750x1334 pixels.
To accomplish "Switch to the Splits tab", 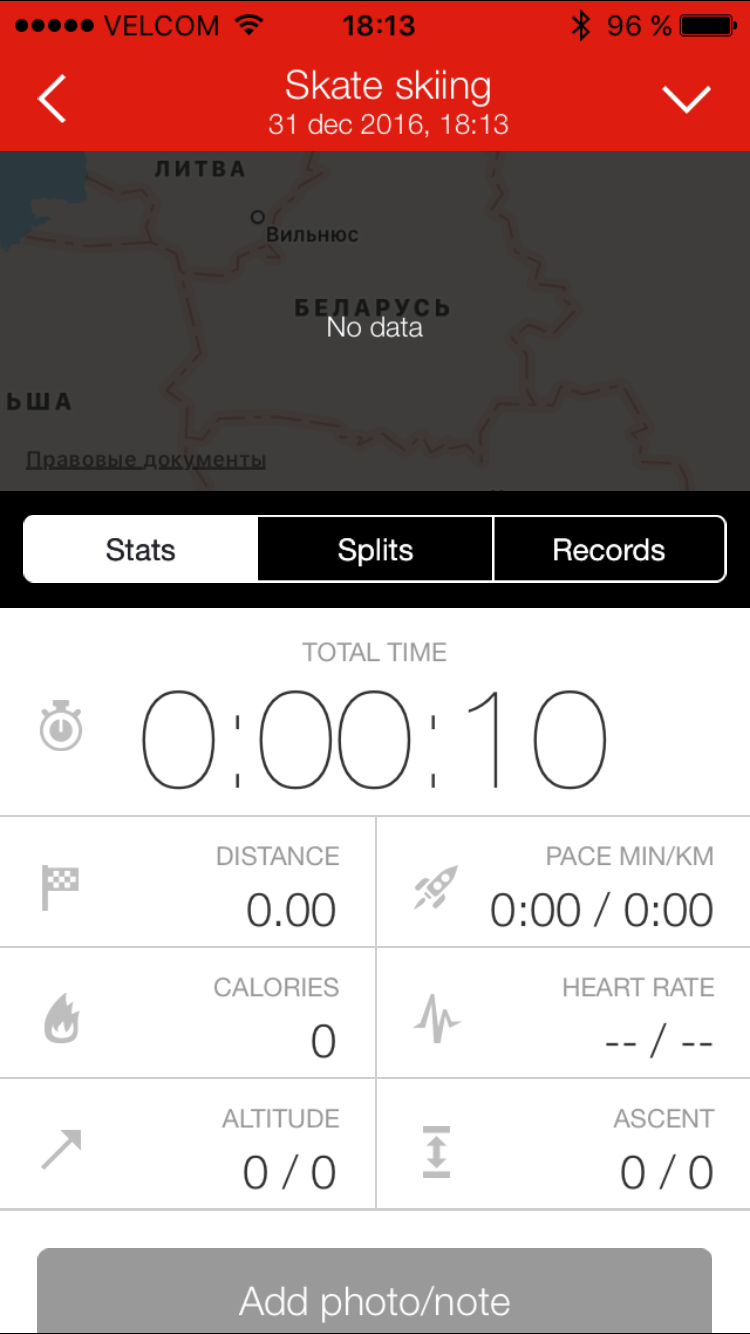I will click(x=375, y=549).
